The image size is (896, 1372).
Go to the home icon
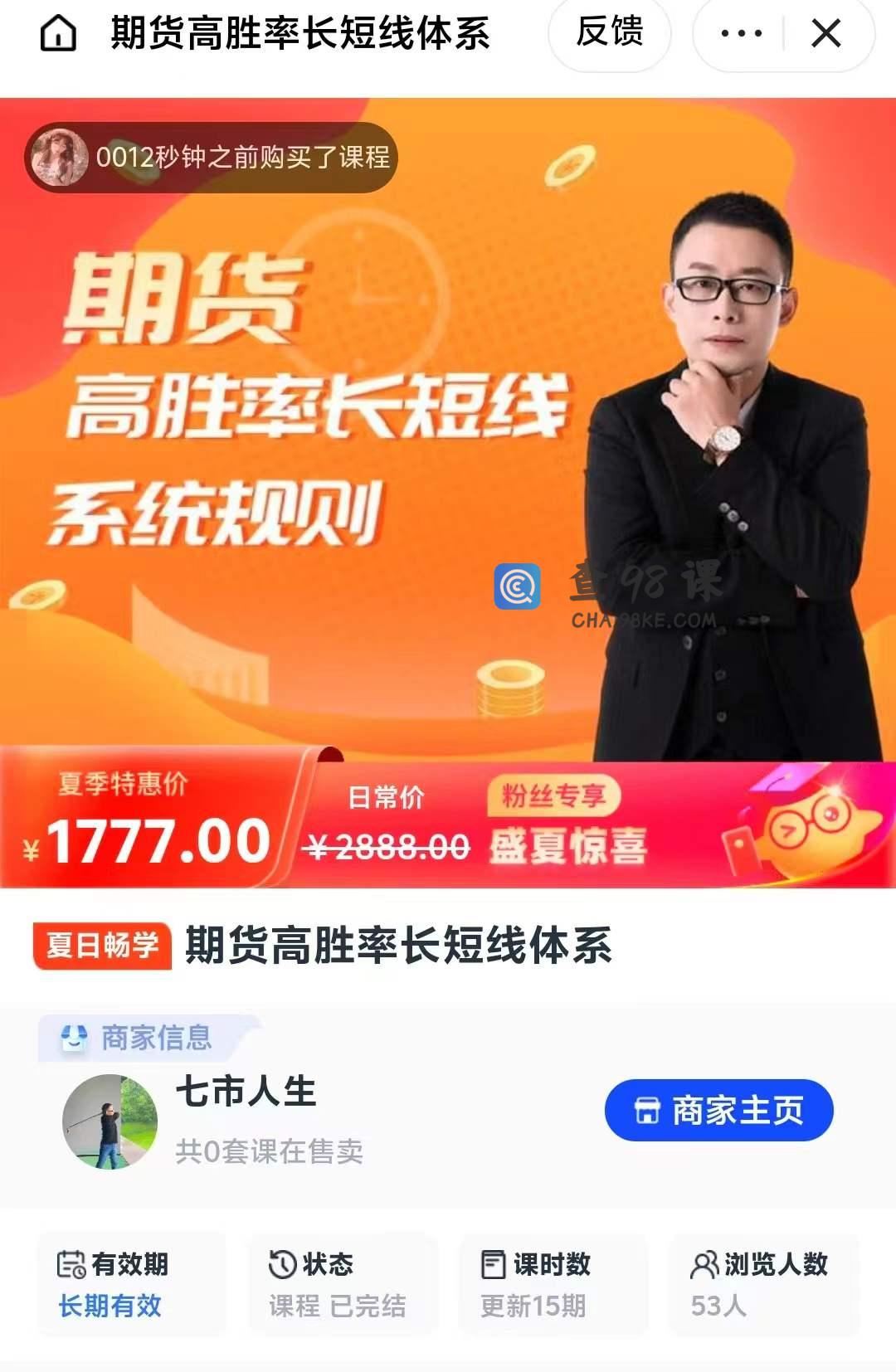[58, 34]
